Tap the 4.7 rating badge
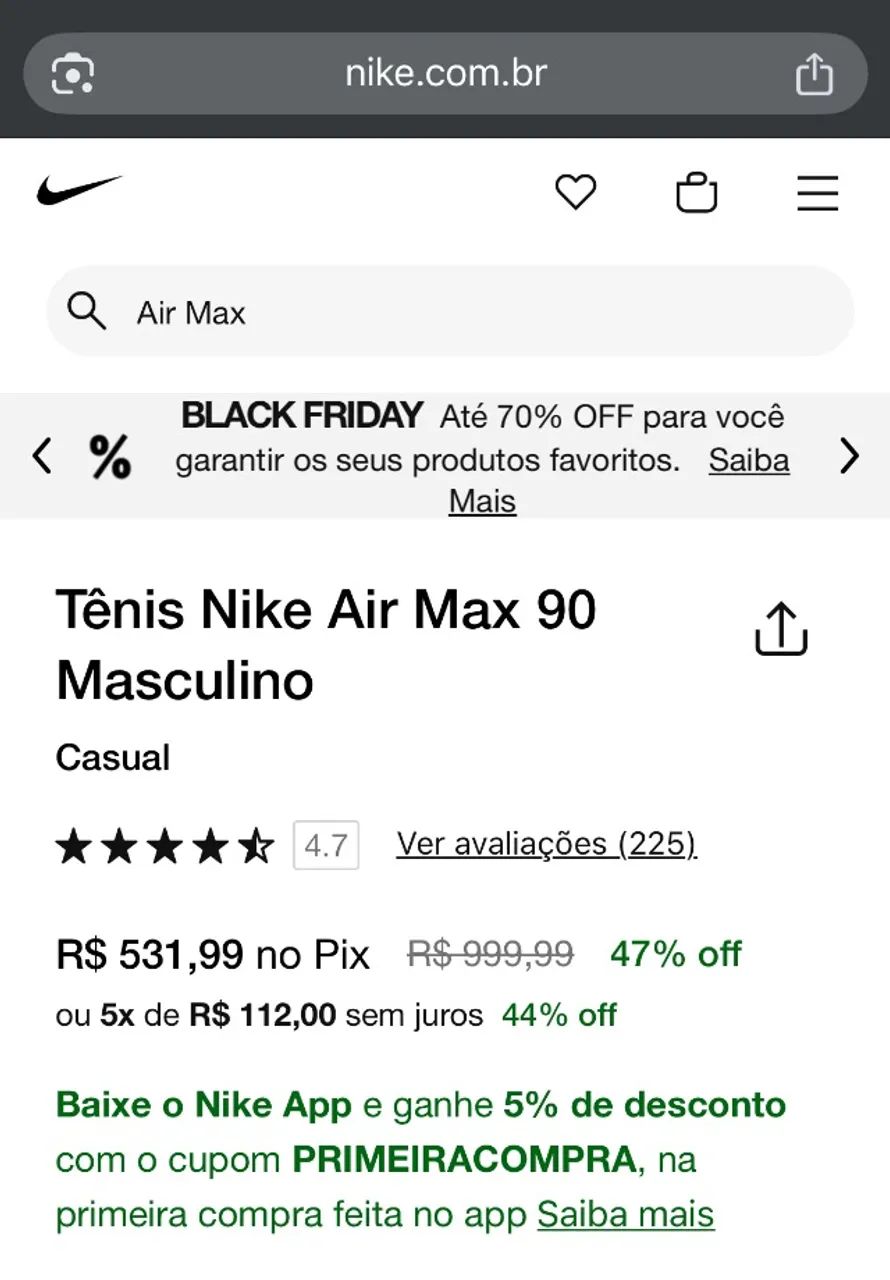This screenshot has width=890, height=1280. 326,843
